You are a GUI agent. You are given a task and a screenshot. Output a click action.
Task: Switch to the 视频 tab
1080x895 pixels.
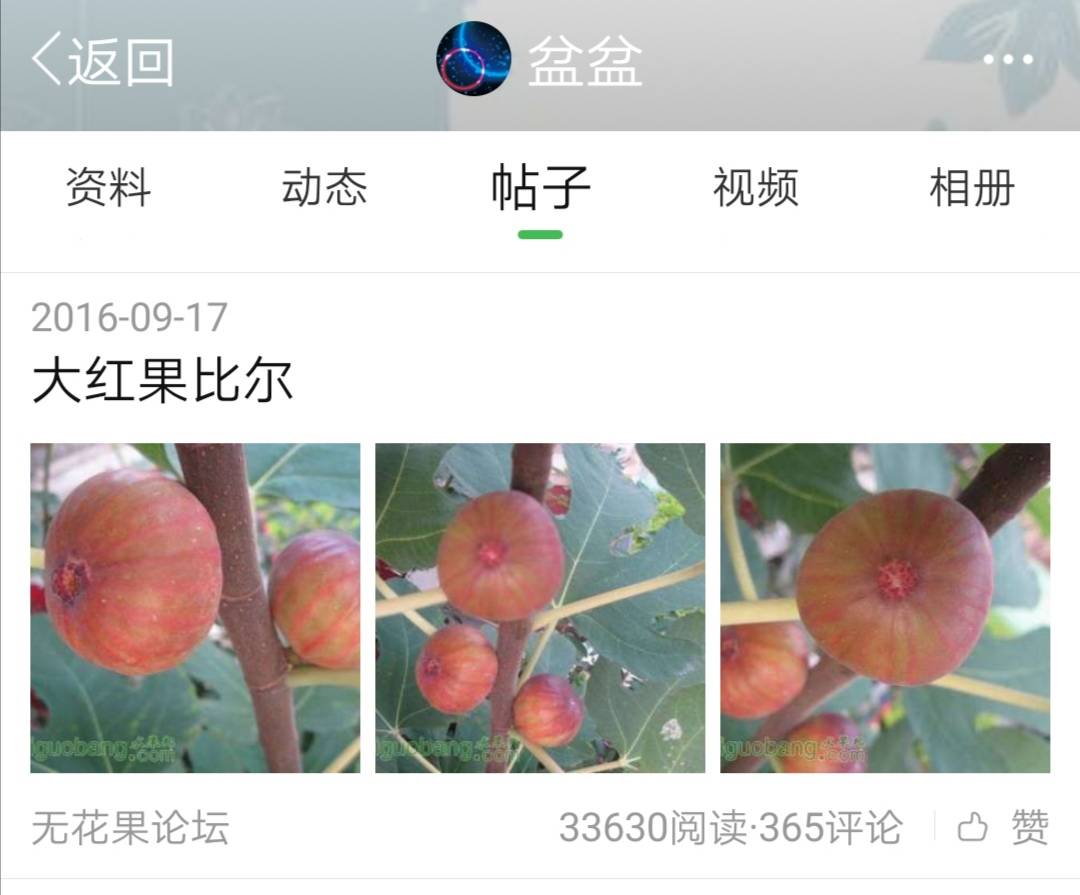(756, 188)
